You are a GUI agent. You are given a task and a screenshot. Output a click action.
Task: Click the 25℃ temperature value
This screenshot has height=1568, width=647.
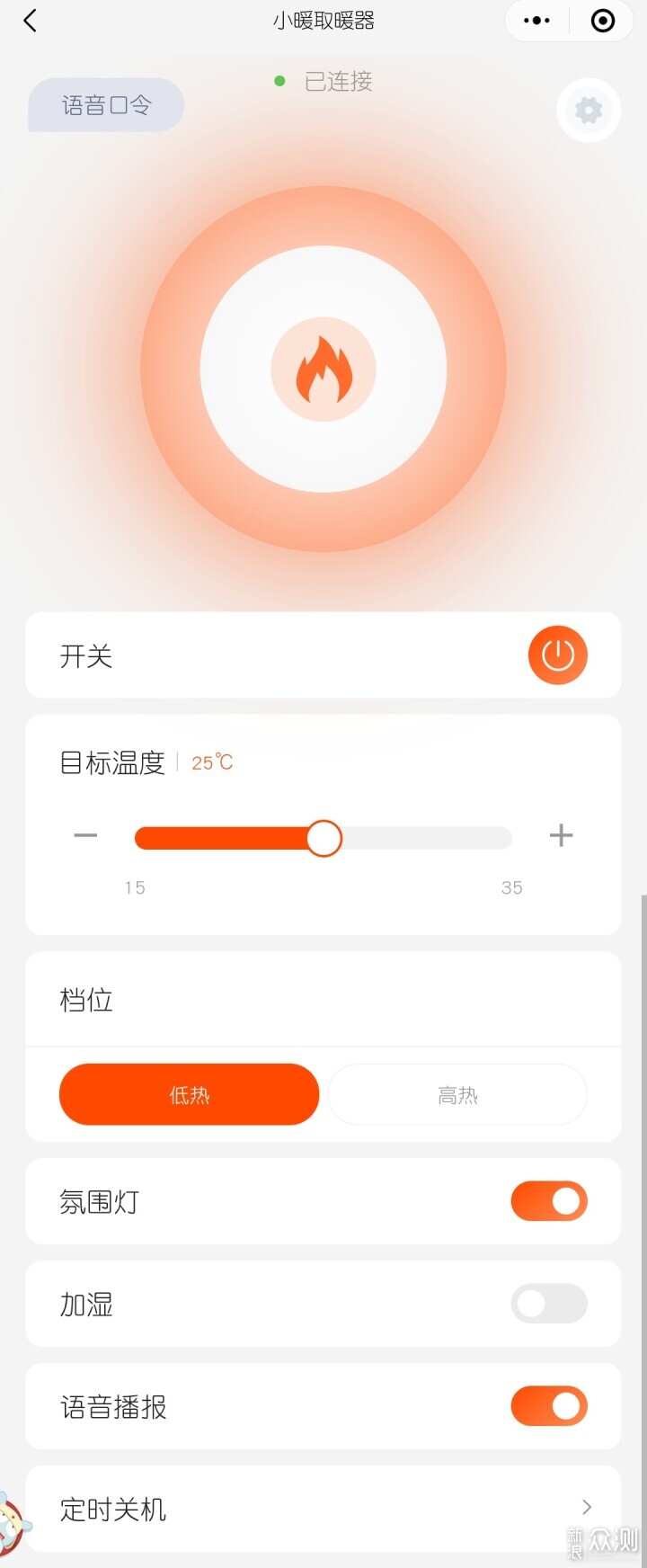[212, 762]
